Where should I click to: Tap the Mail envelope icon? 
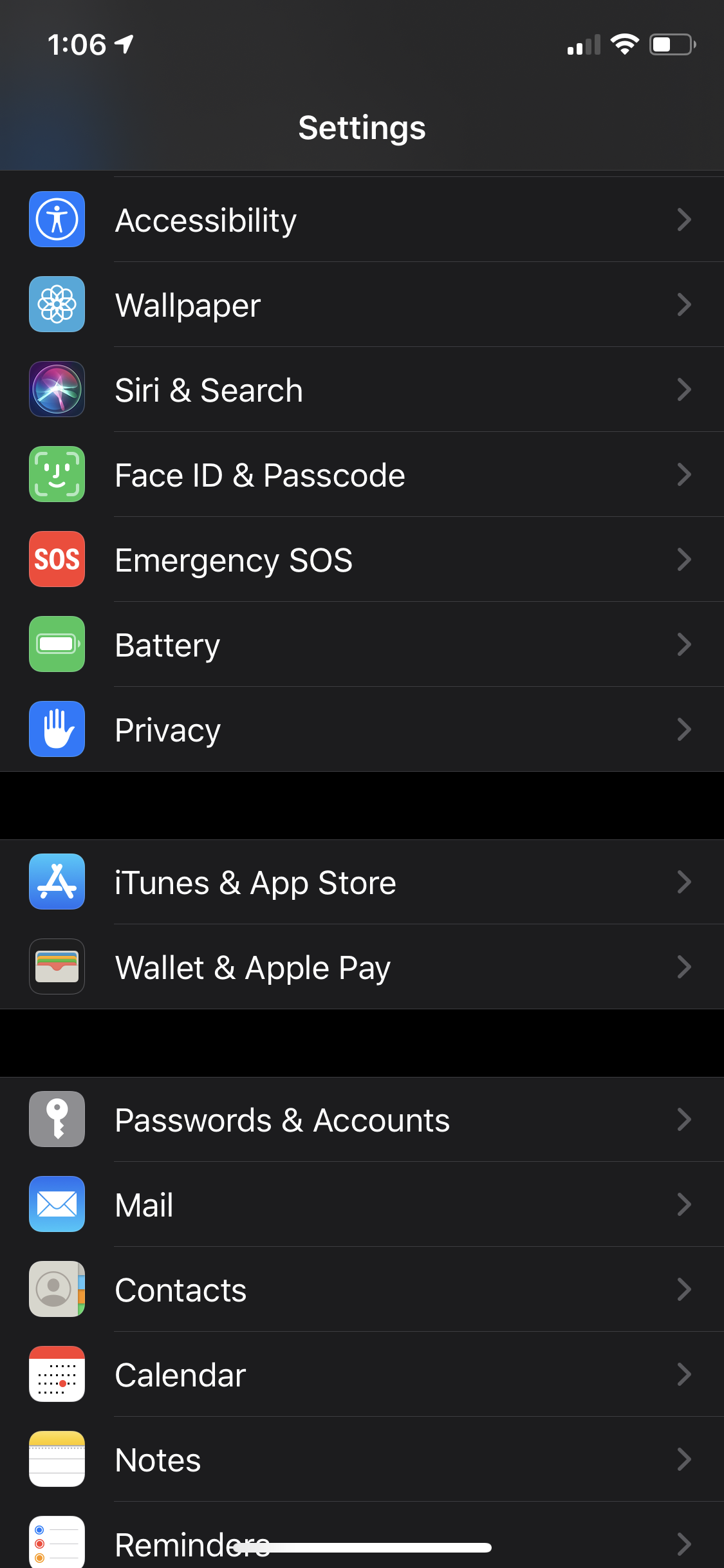(x=57, y=1204)
